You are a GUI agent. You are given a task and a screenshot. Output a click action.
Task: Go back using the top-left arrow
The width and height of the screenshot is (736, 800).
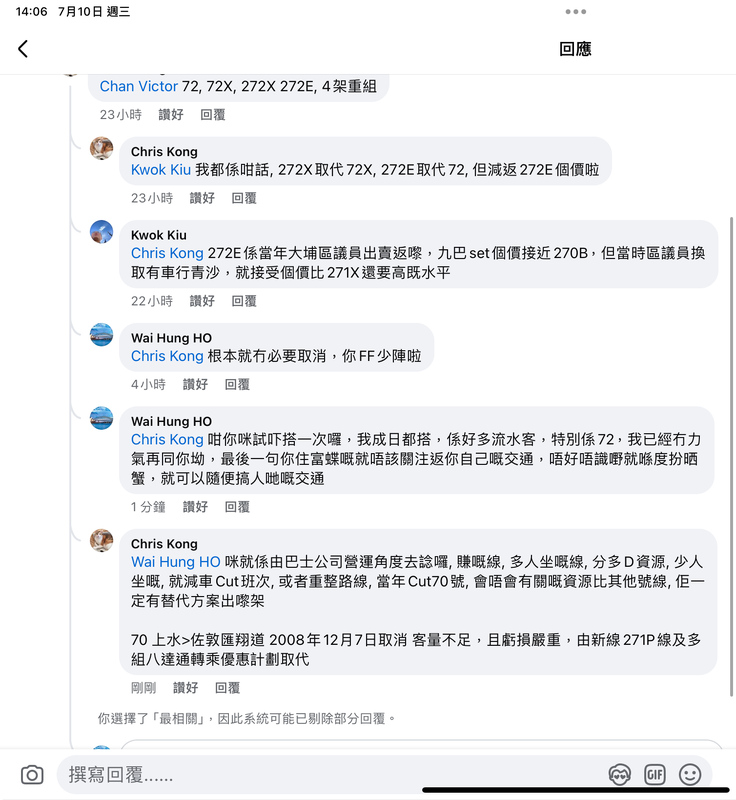coord(23,49)
